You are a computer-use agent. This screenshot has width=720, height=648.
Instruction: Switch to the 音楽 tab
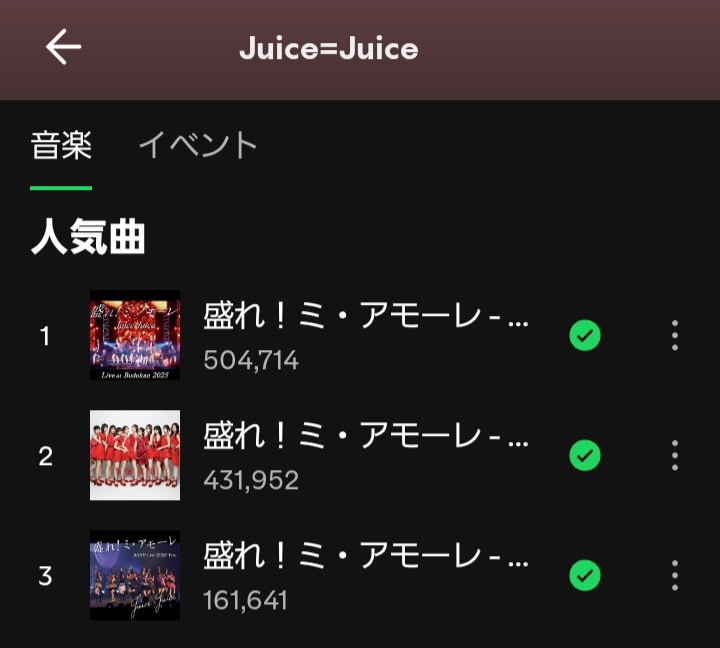click(x=61, y=146)
